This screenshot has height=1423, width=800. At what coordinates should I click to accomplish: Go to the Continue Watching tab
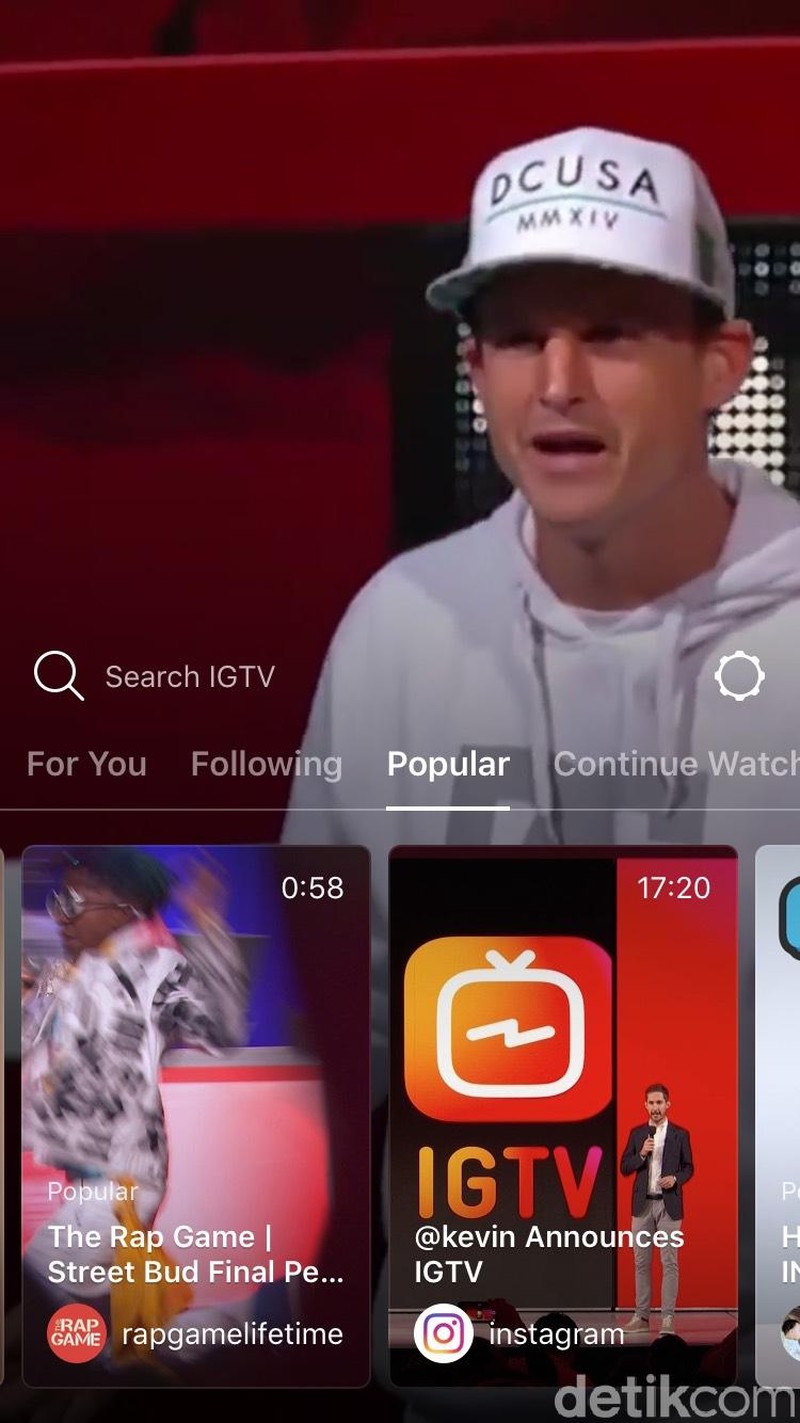pyautogui.click(x=676, y=764)
